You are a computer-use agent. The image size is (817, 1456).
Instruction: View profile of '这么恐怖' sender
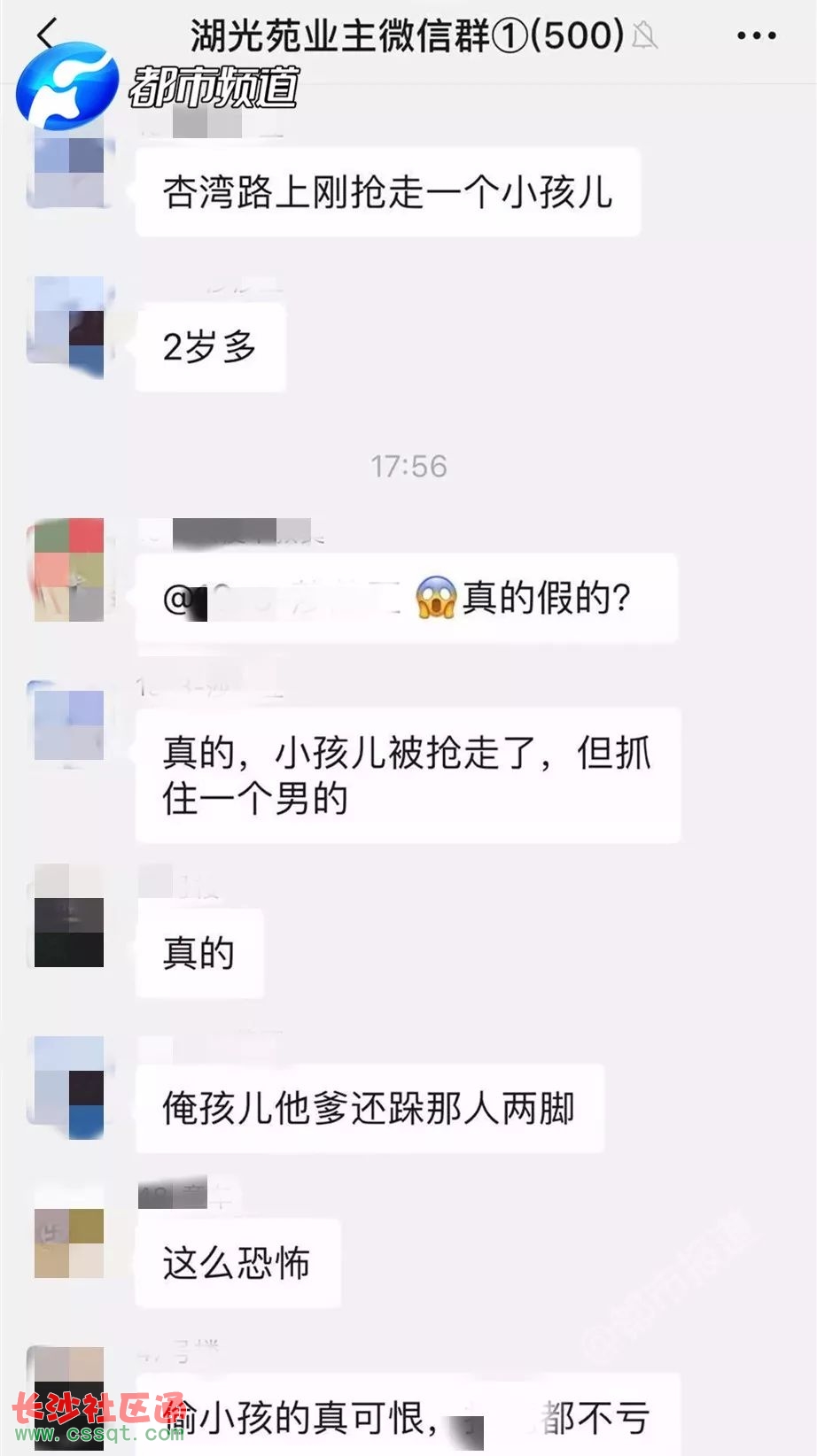pyautogui.click(x=69, y=1243)
